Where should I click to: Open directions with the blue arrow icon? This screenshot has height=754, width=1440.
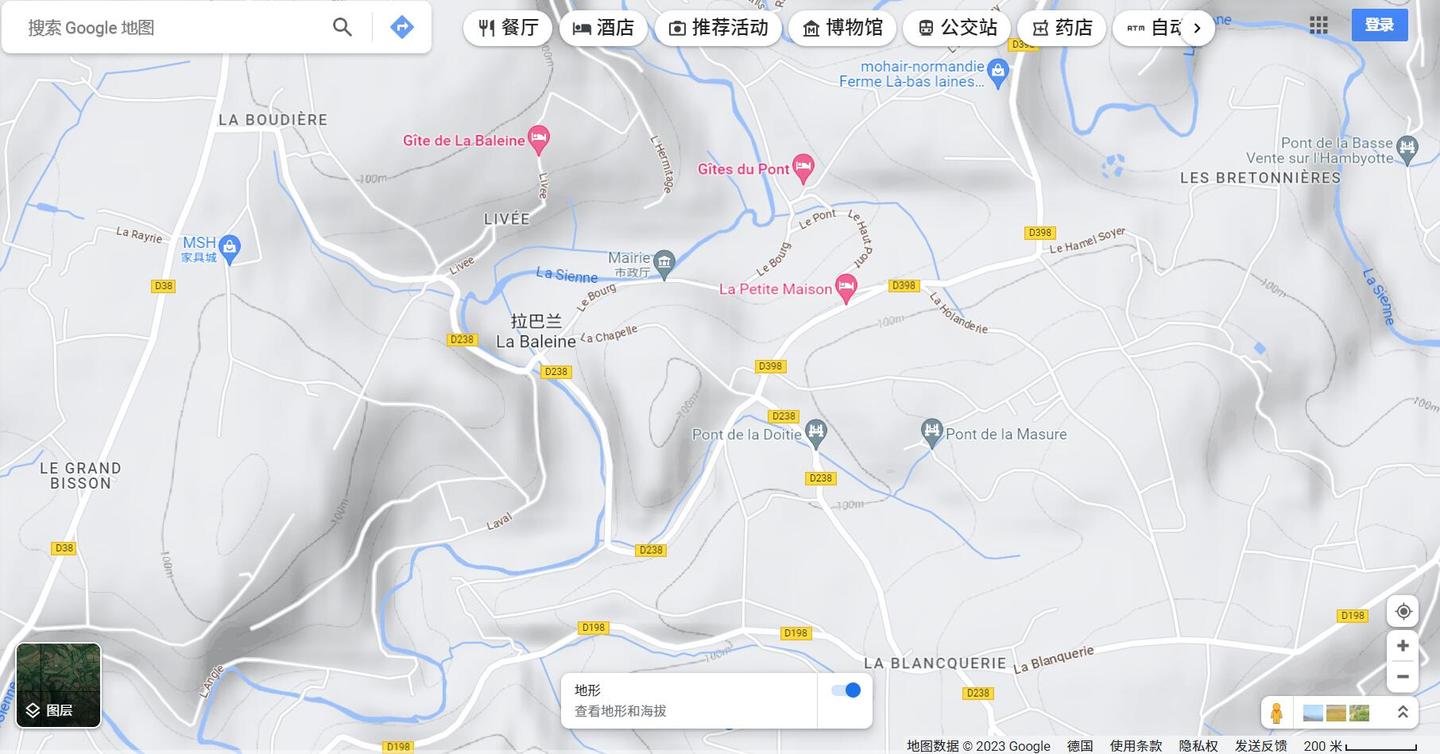tap(402, 28)
